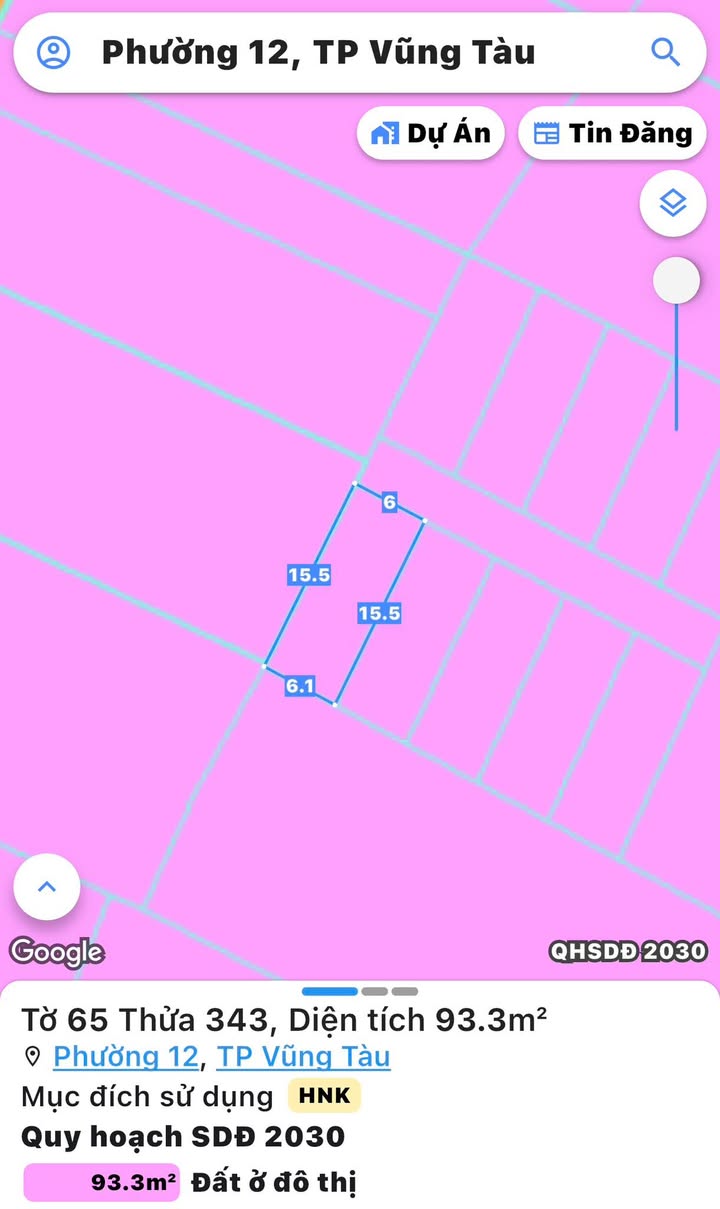The width and height of the screenshot is (720, 1209).
Task: Open the Dự Án projects chip
Action: click(x=431, y=133)
